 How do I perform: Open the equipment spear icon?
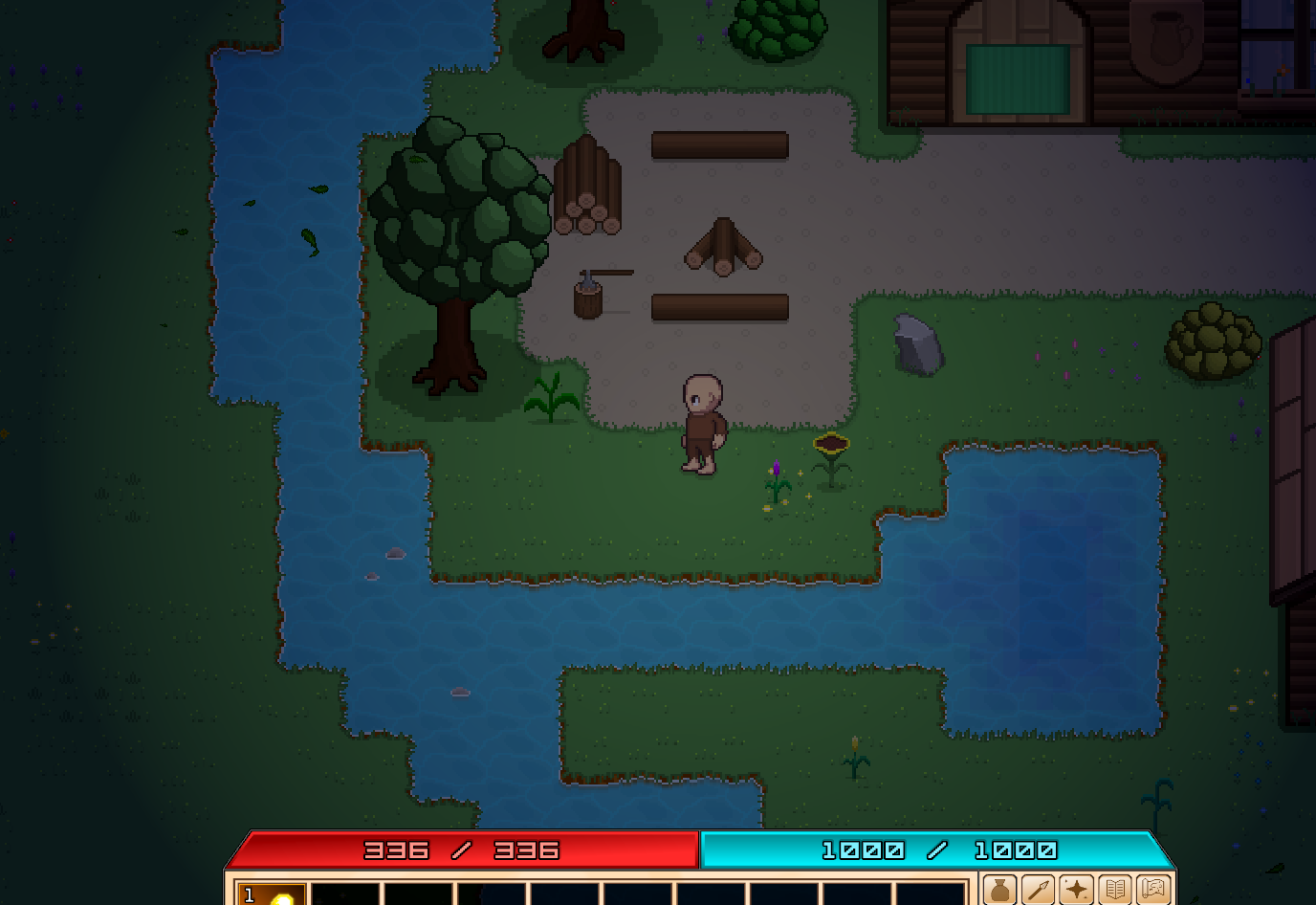coord(1038,891)
